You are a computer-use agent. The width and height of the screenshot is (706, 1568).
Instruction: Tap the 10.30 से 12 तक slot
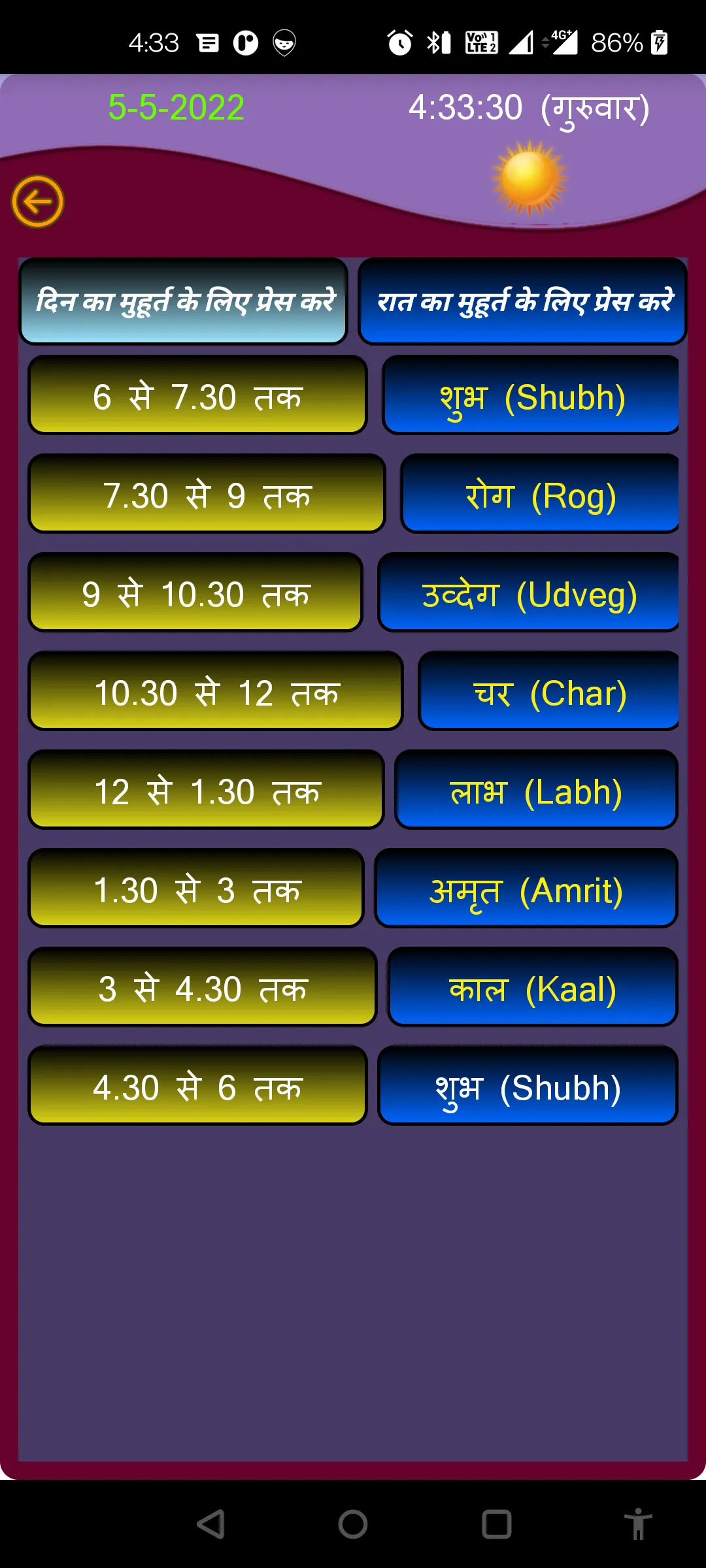click(216, 691)
